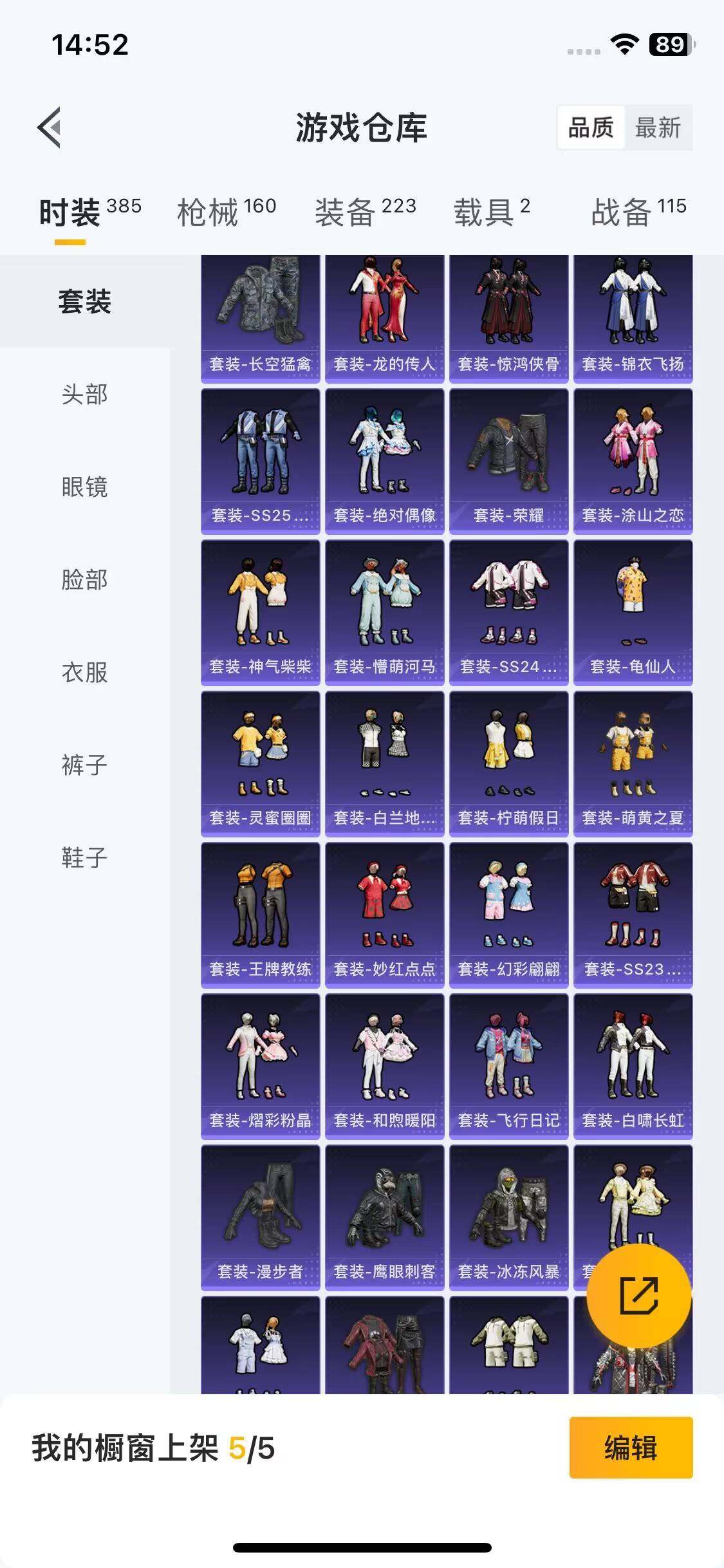Viewport: 724px width, 1568px height.
Task: Open the 脸部 category
Action: [x=85, y=579]
